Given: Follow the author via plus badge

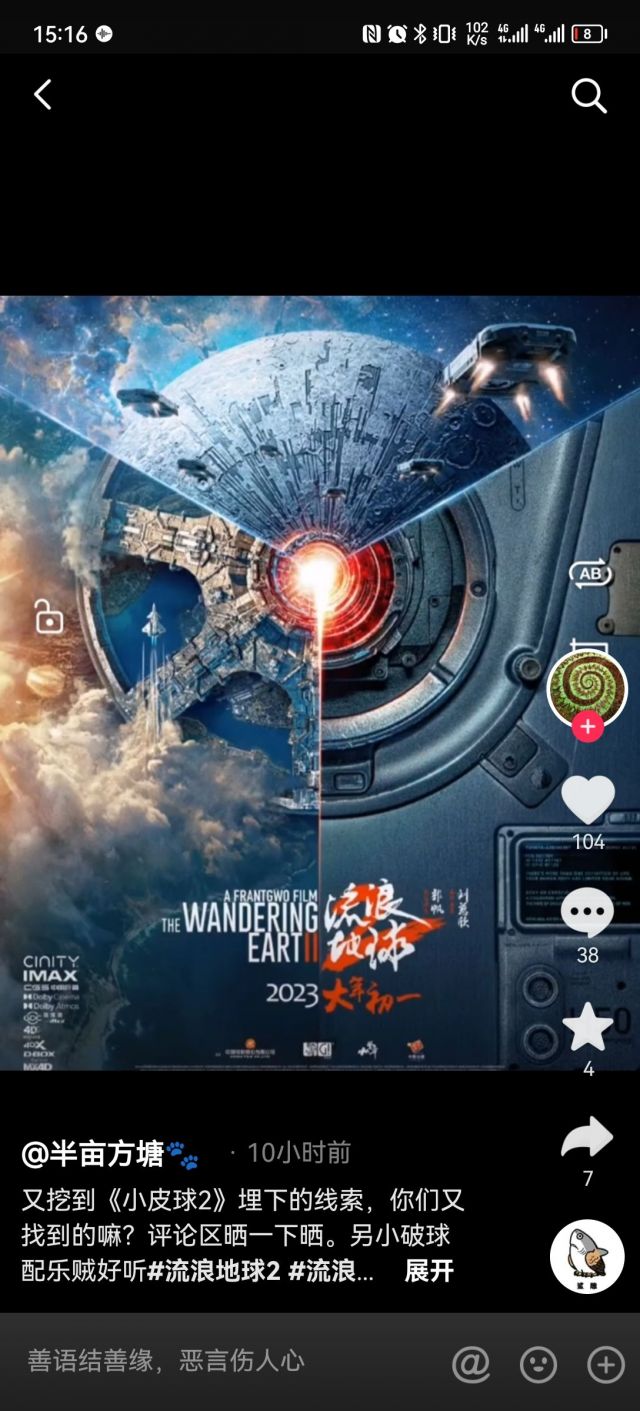Looking at the screenshot, I should point(588,727).
